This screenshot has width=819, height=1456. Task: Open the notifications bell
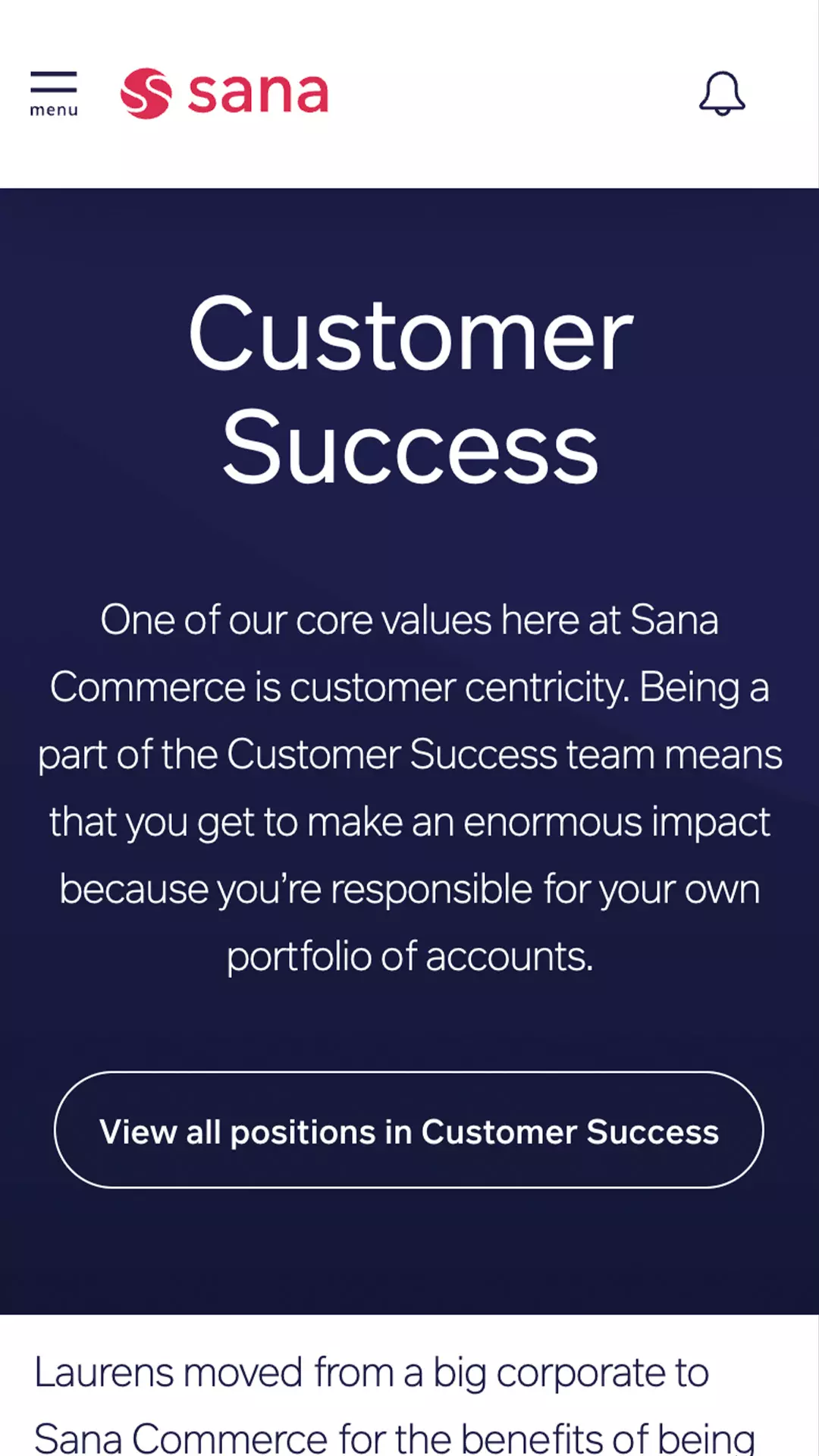point(722,94)
